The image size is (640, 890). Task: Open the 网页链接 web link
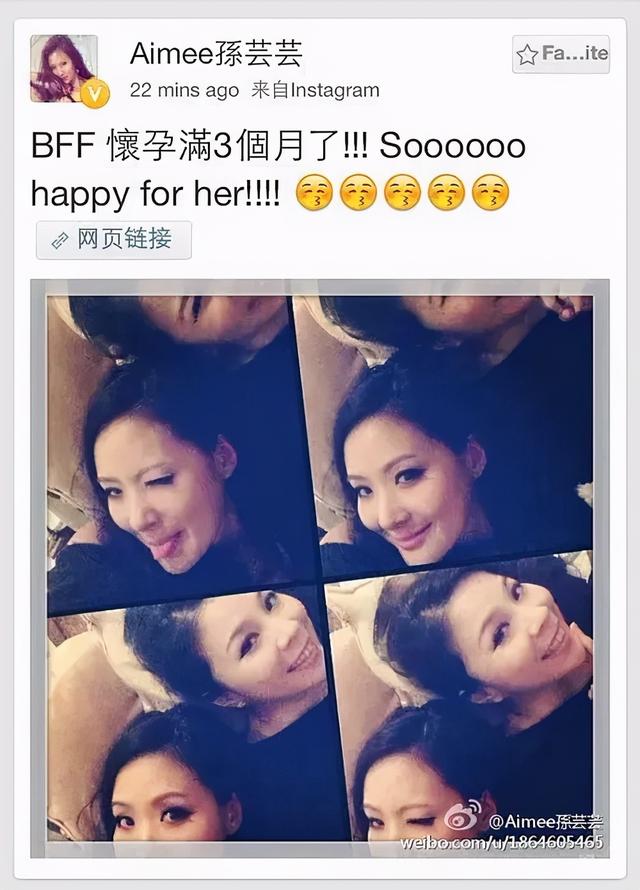[113, 240]
